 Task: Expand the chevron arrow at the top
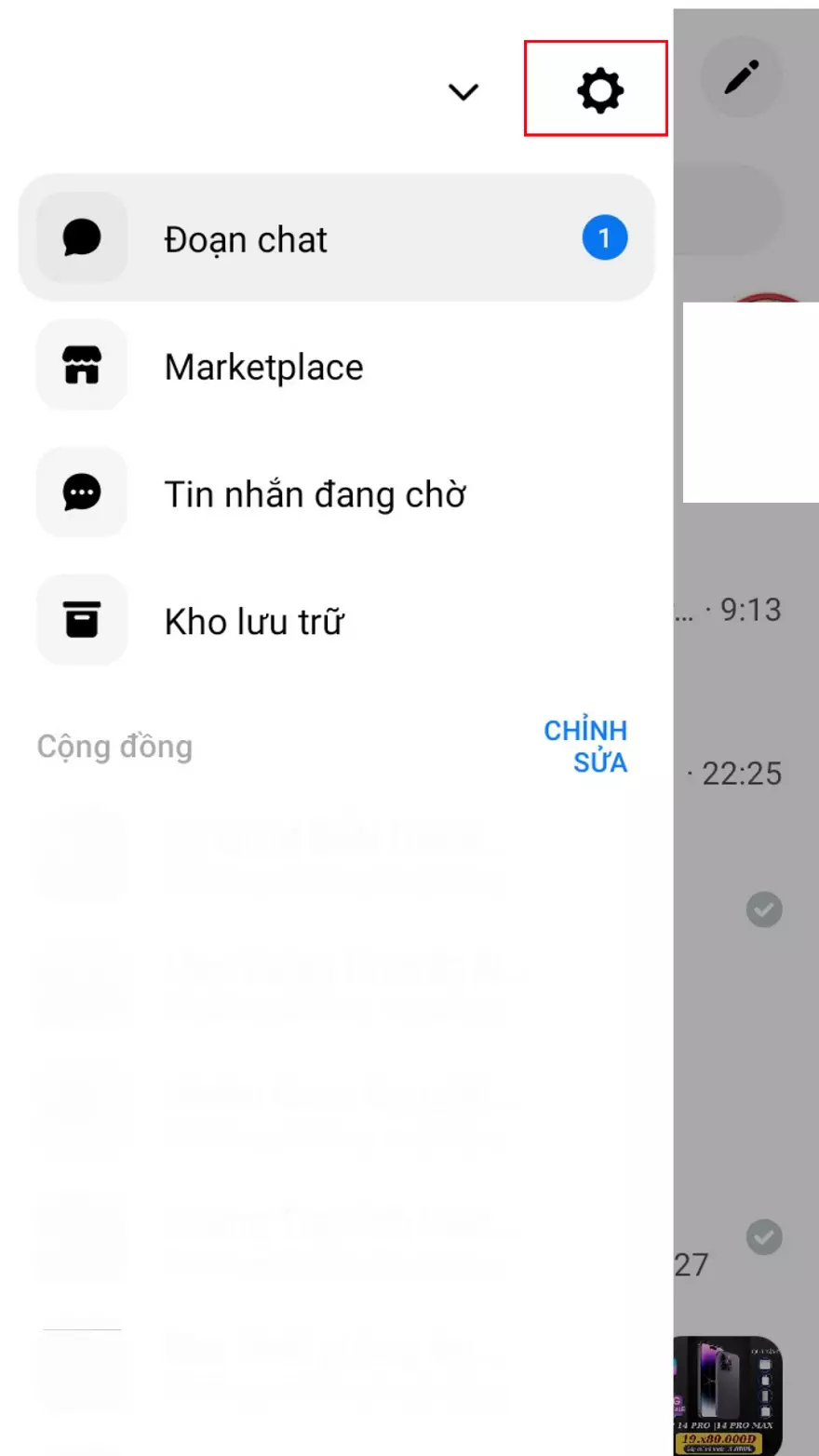click(x=463, y=90)
